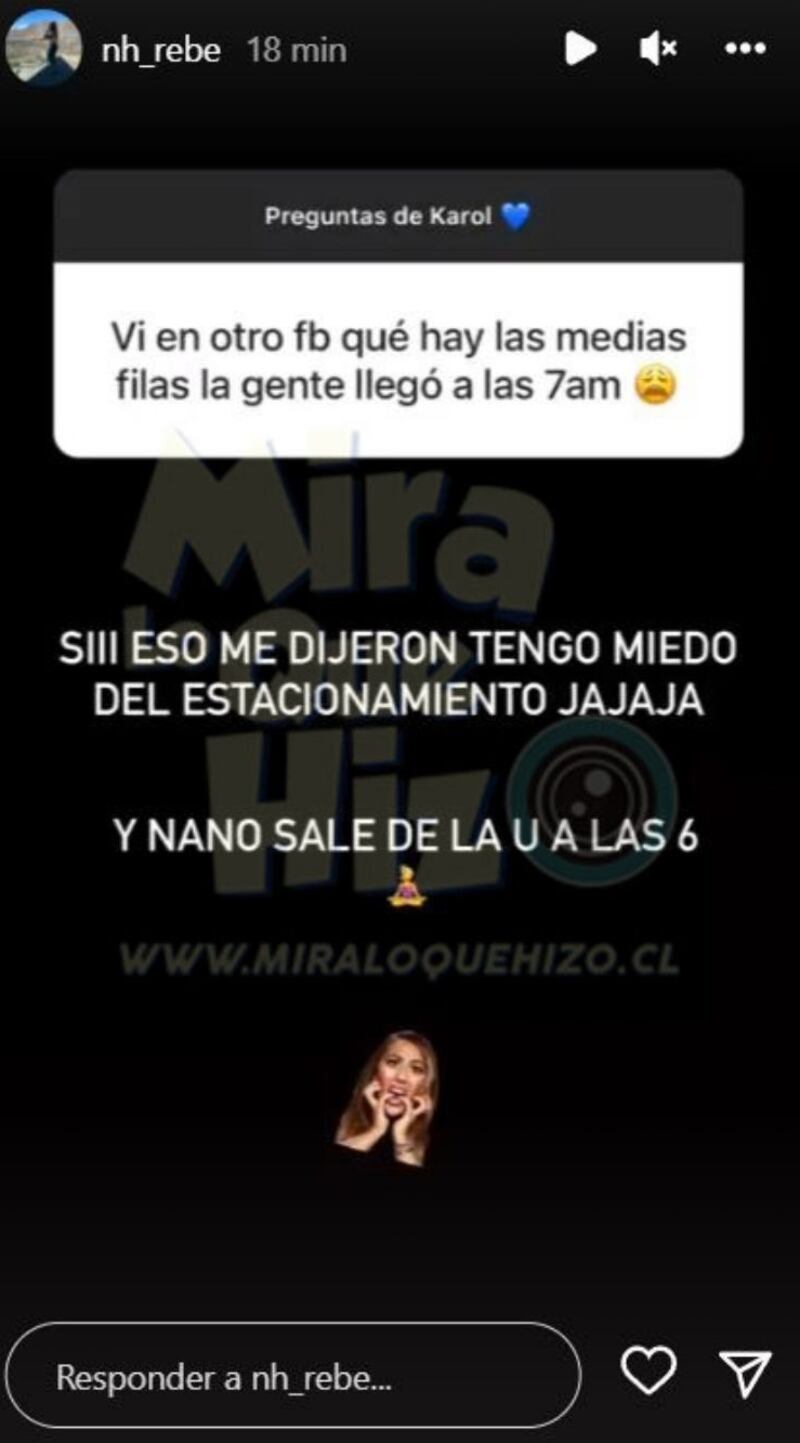800x1443 pixels.
Task: Resume story playback
Action: coord(580,48)
